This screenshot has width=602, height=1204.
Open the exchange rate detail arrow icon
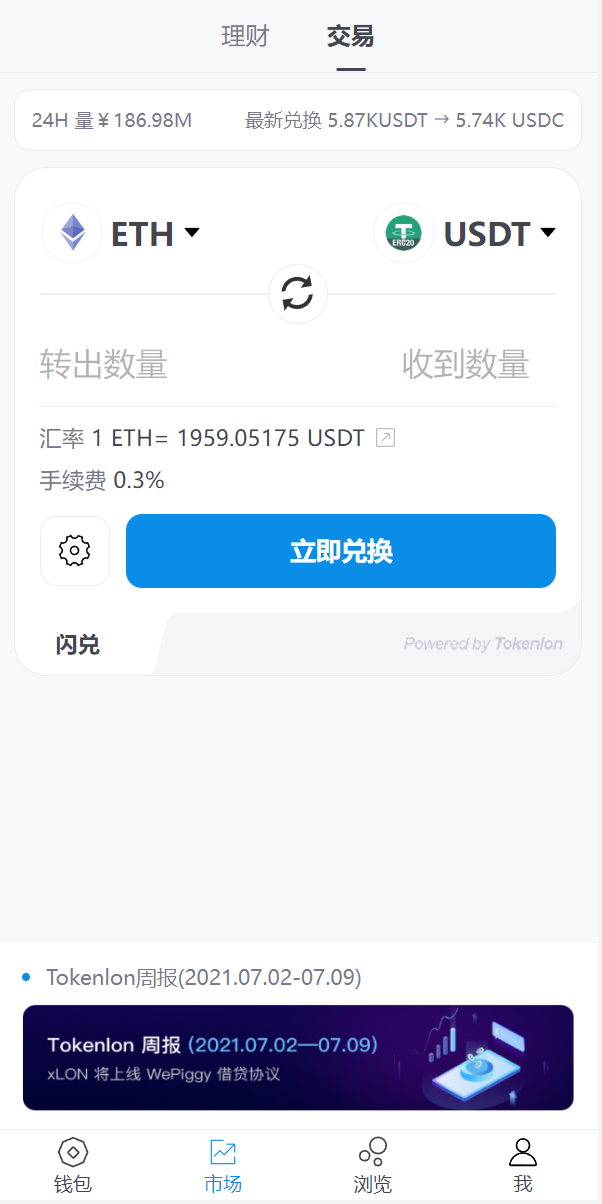pos(385,438)
